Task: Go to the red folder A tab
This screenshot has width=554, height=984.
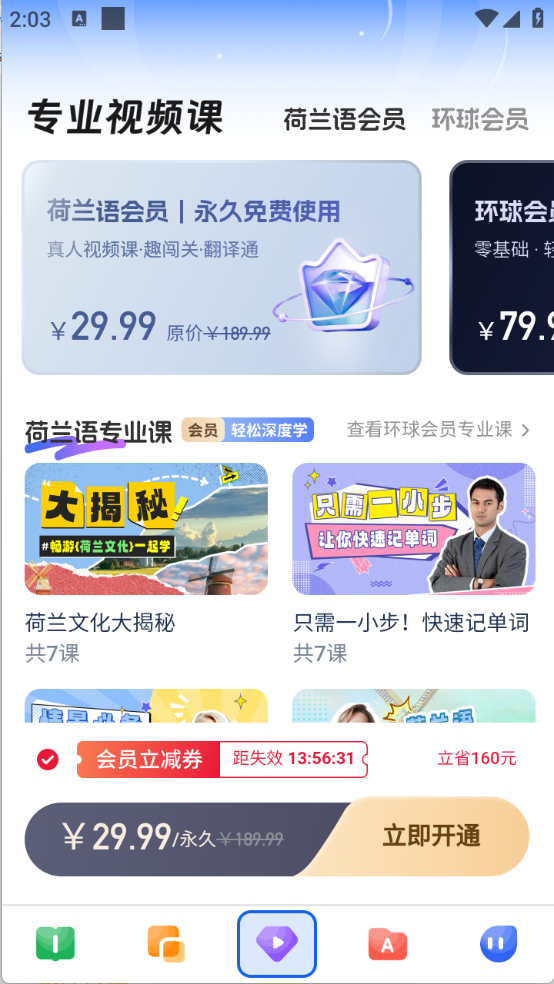Action: click(388, 943)
